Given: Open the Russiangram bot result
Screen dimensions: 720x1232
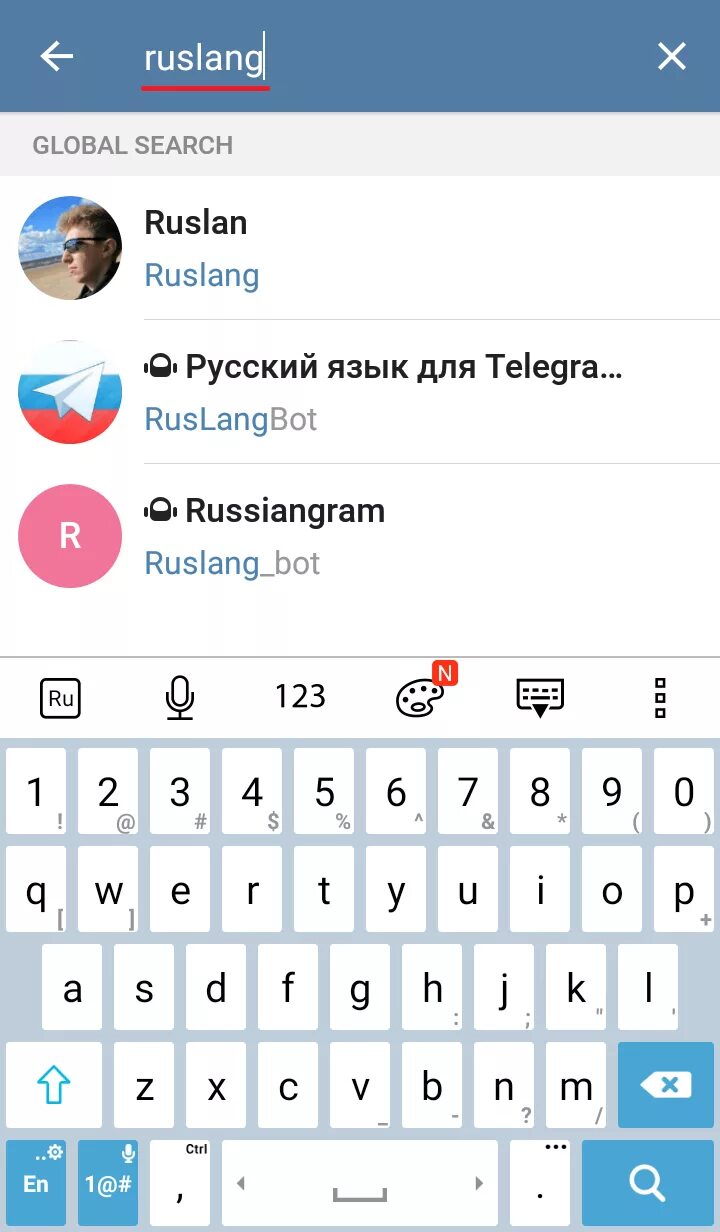Looking at the screenshot, I should (360, 536).
